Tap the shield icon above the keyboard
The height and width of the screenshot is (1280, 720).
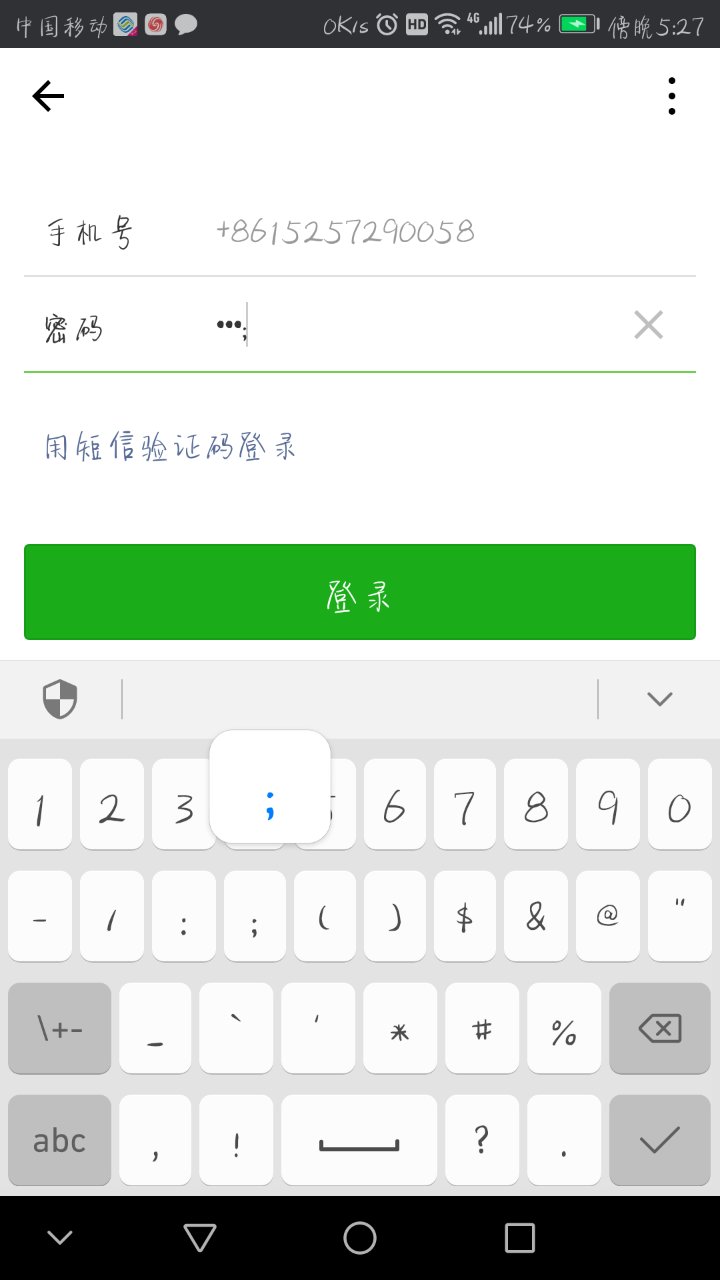click(60, 699)
